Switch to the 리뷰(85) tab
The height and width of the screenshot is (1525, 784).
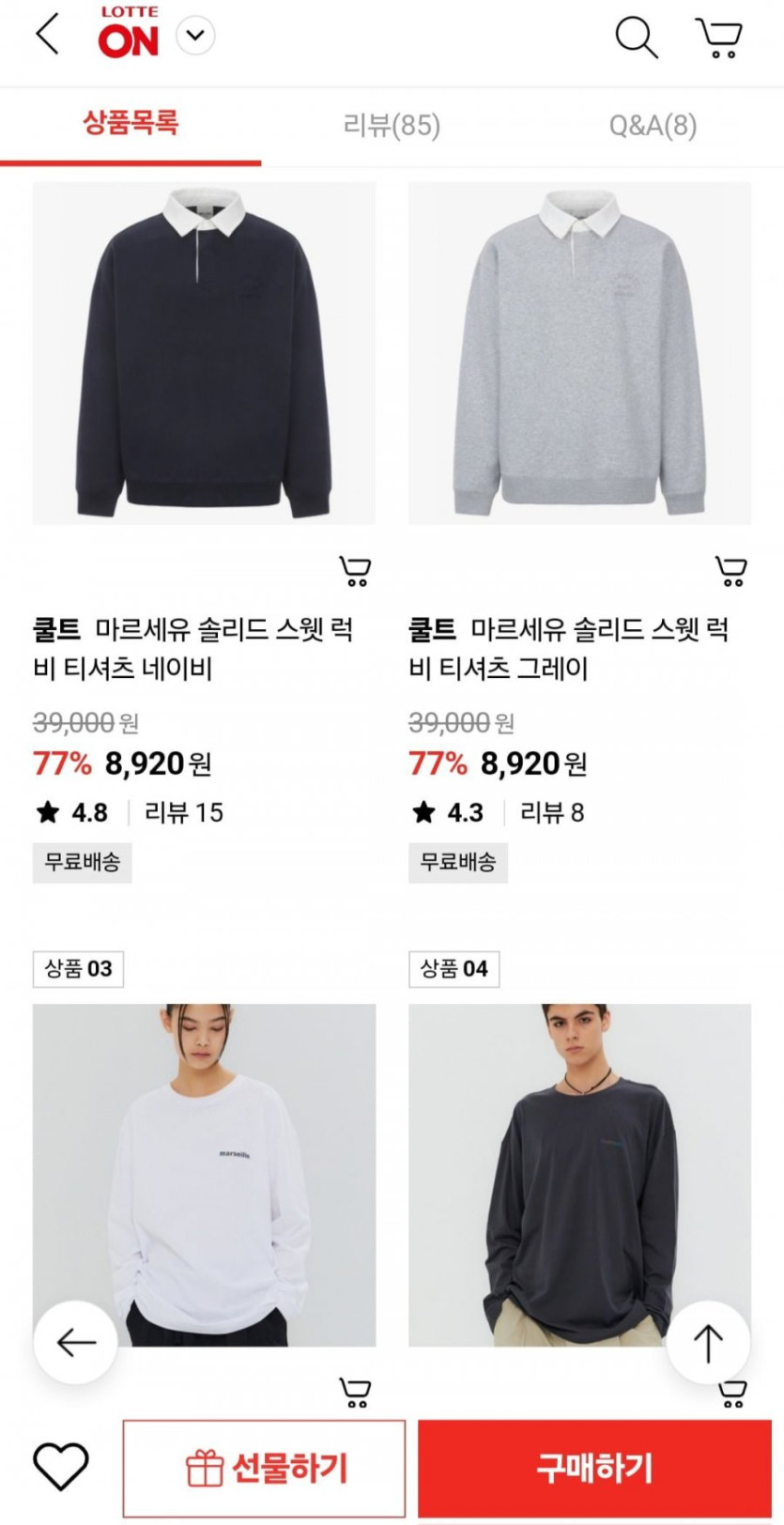pos(392,125)
